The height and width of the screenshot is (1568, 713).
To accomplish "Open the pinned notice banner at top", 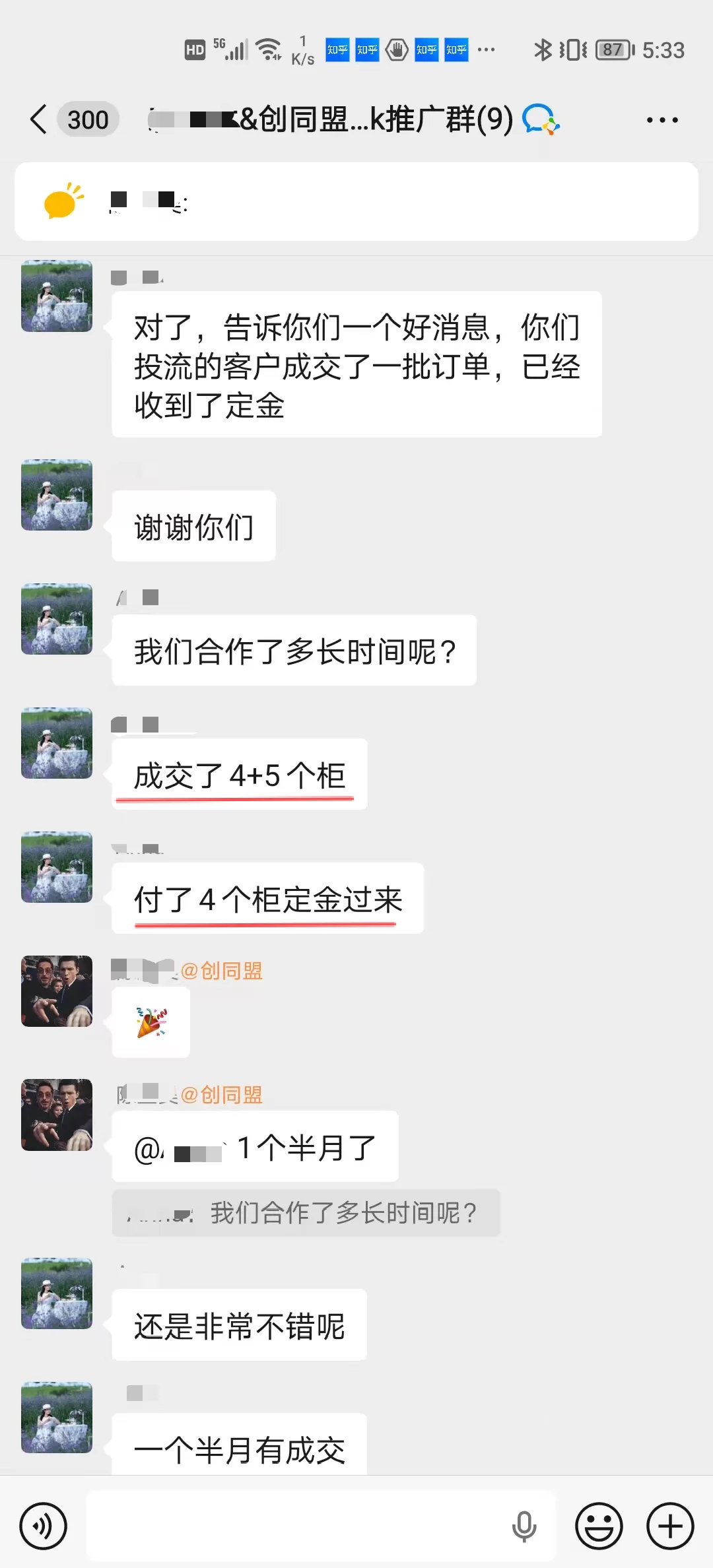I will [x=356, y=201].
